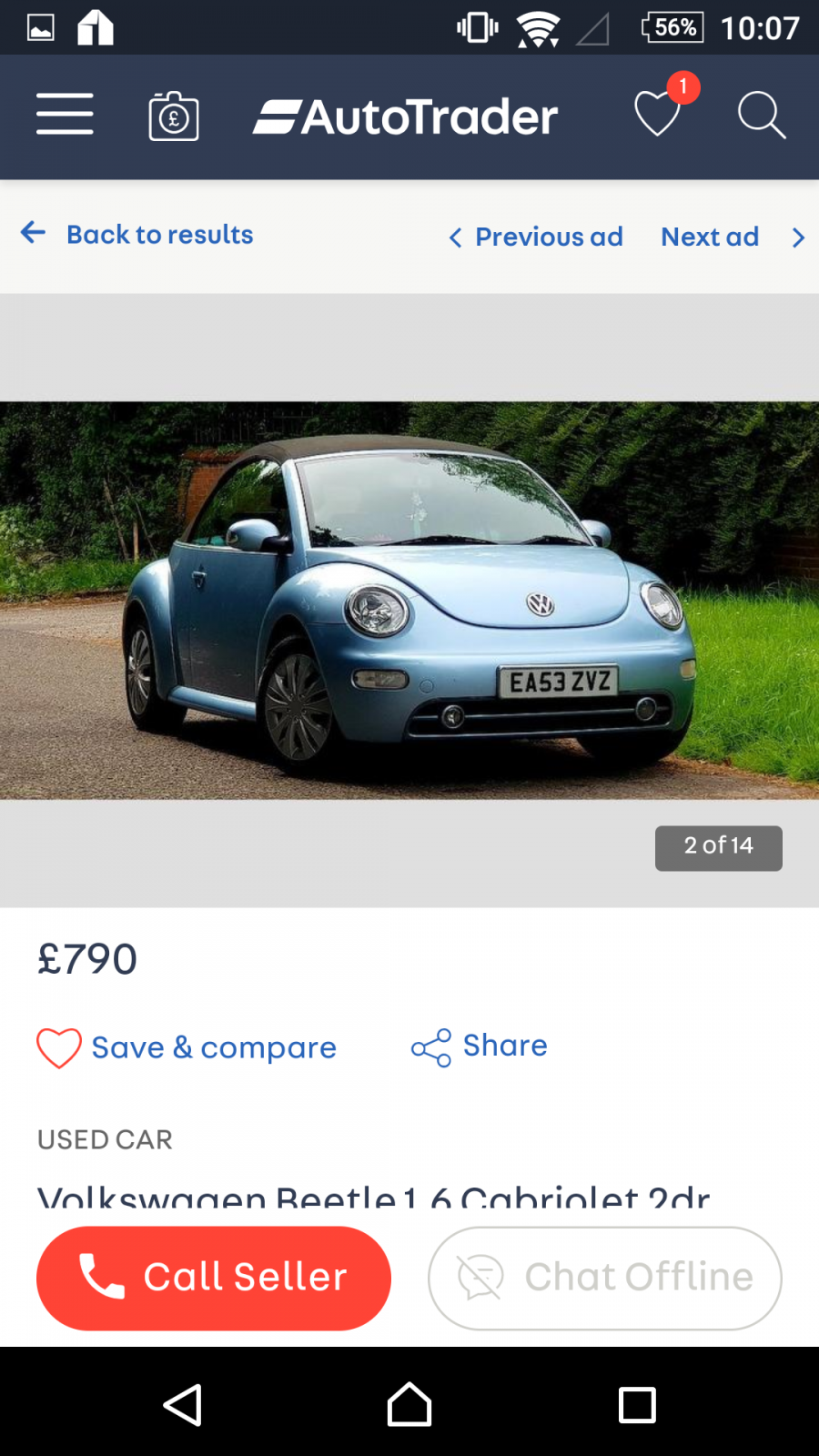Go to the previous ad
The image size is (819, 1456).
pos(536,237)
